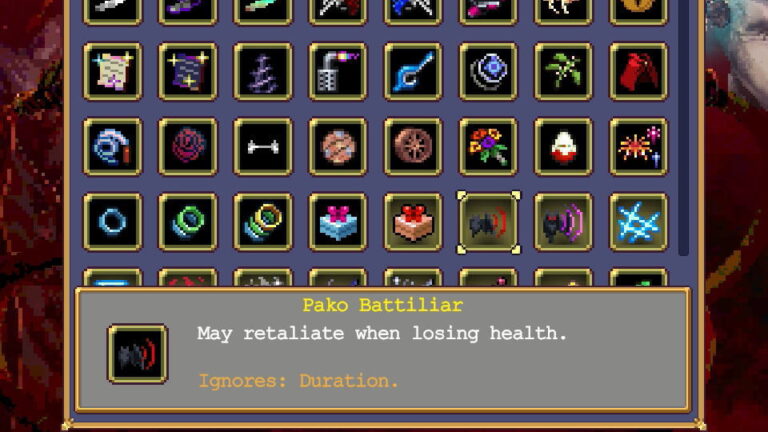Open the colorful flower bouquet tile
768x432 pixels.
point(488,147)
